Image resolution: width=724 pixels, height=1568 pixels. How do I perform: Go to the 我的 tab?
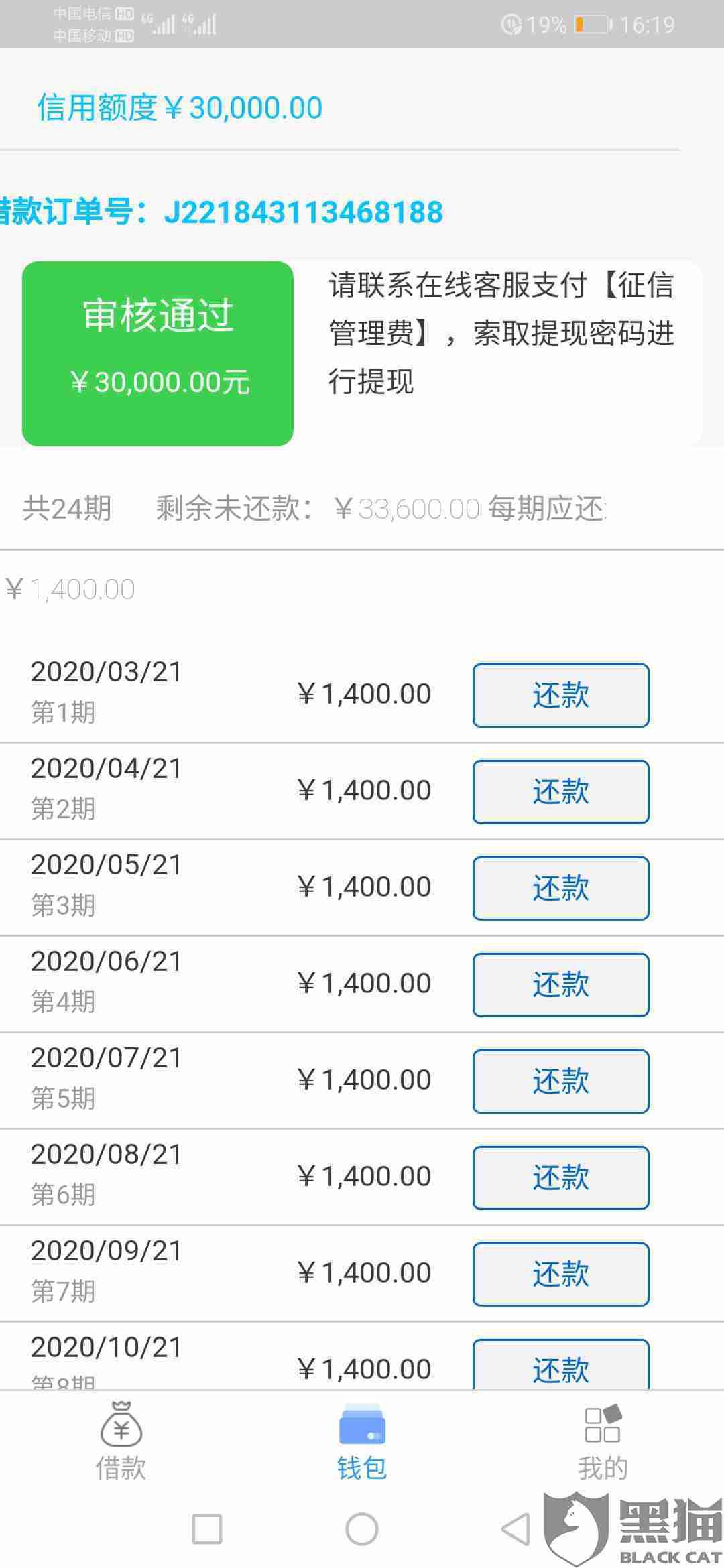coord(603,1441)
